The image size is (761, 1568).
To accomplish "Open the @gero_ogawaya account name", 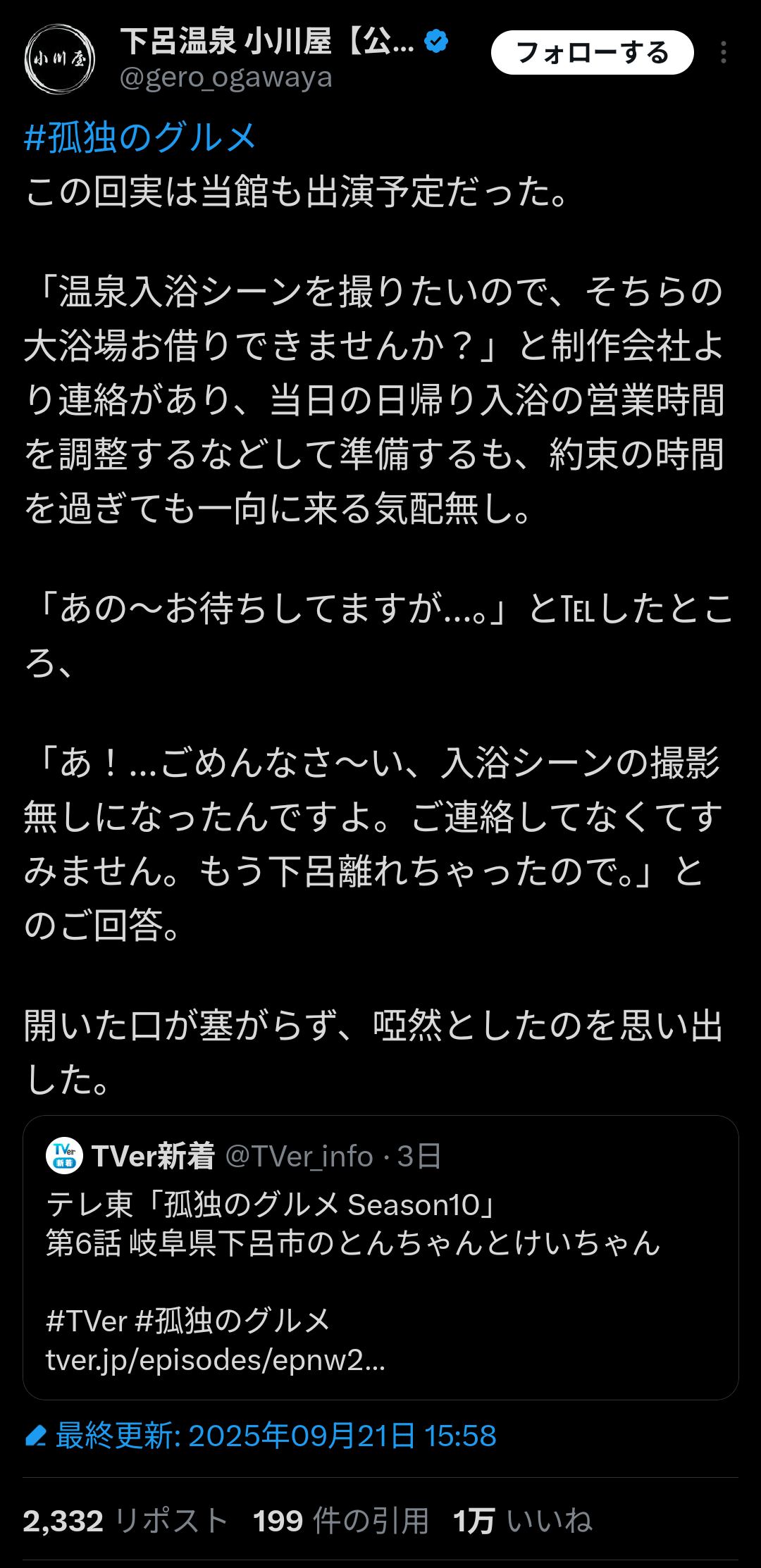I will click(225, 77).
